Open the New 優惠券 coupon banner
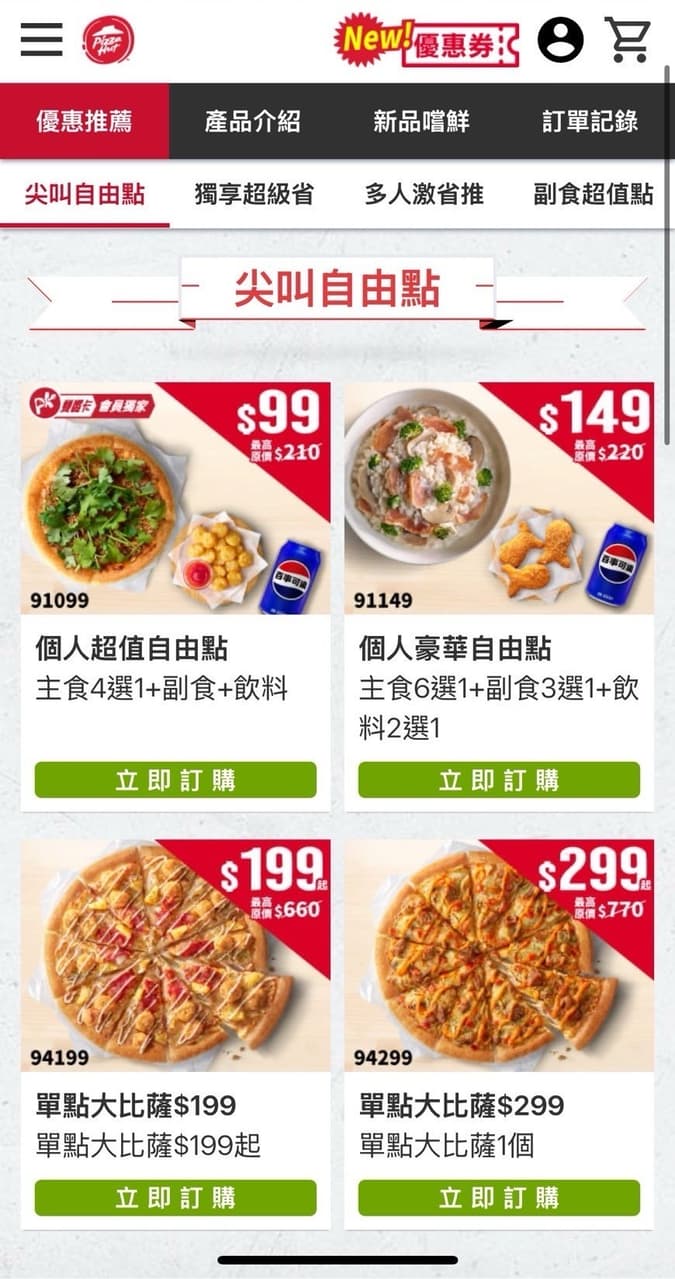The height and width of the screenshot is (1279, 675). pyautogui.click(x=427, y=41)
